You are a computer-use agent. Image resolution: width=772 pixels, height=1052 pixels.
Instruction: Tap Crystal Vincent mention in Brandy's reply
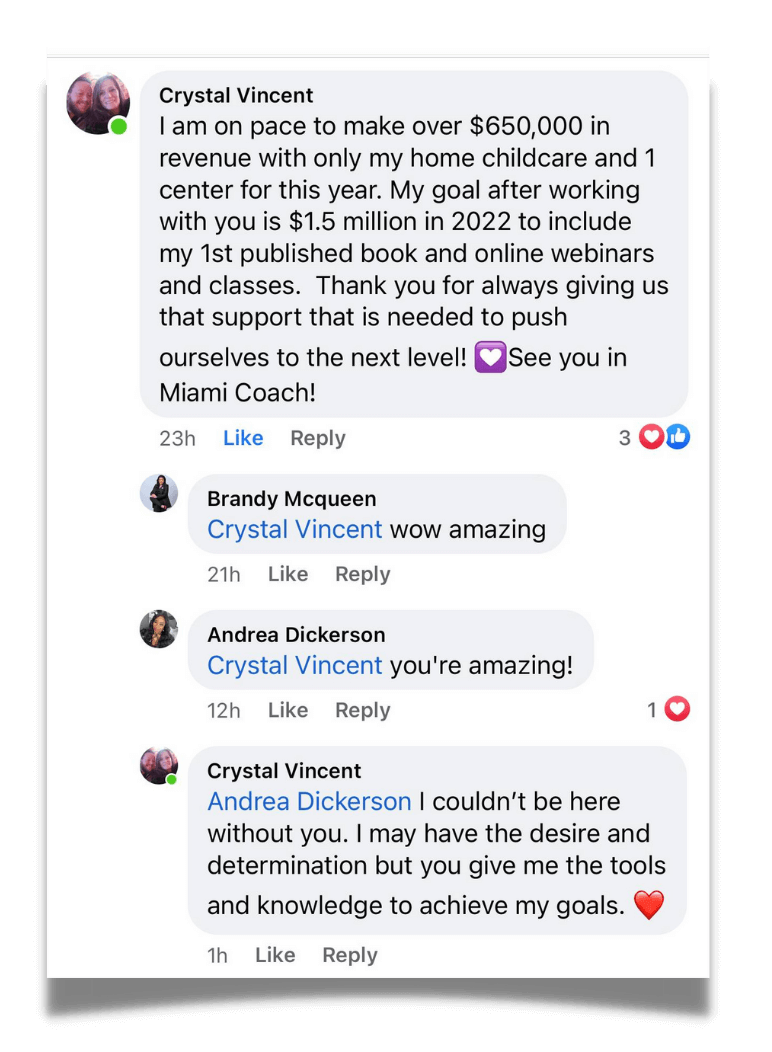(x=294, y=529)
